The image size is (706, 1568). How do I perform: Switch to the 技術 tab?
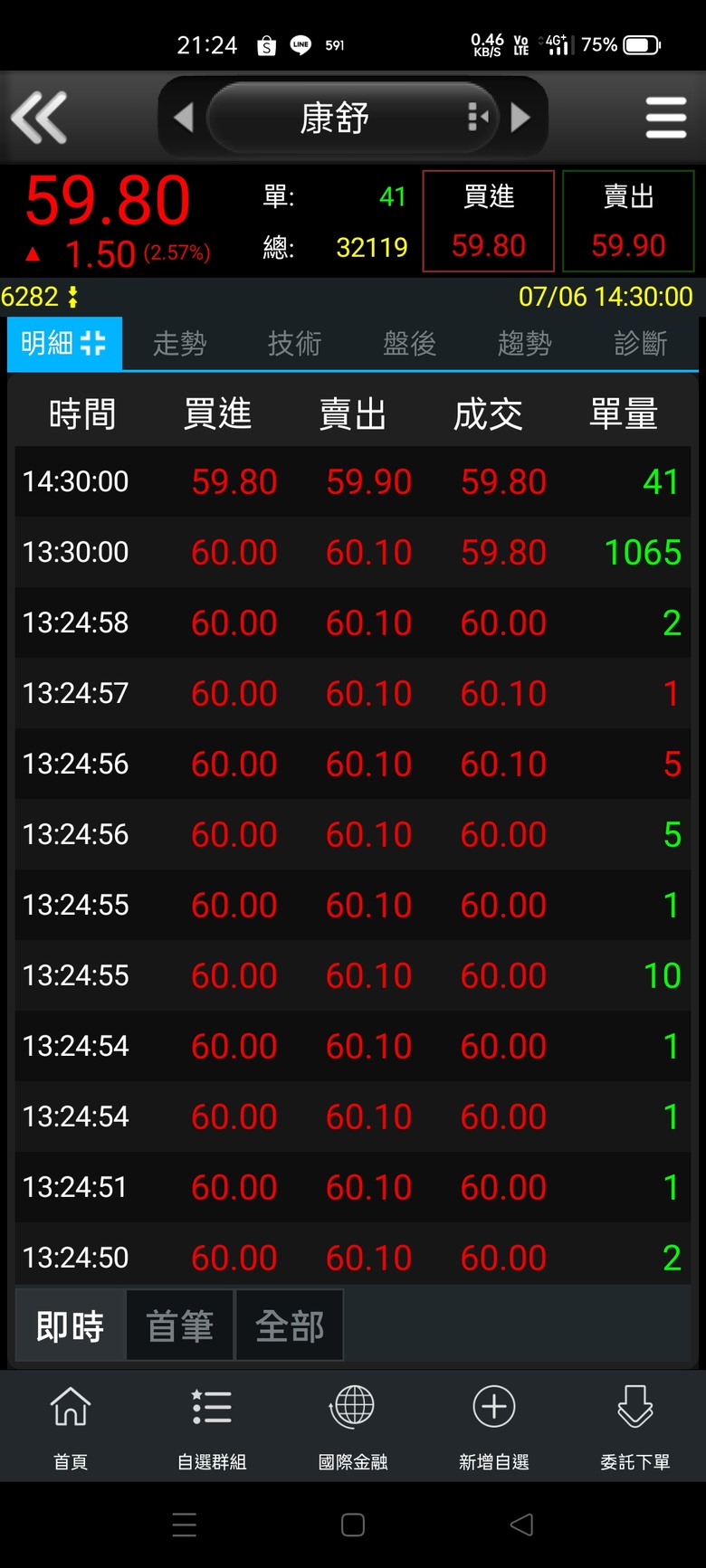(x=294, y=343)
